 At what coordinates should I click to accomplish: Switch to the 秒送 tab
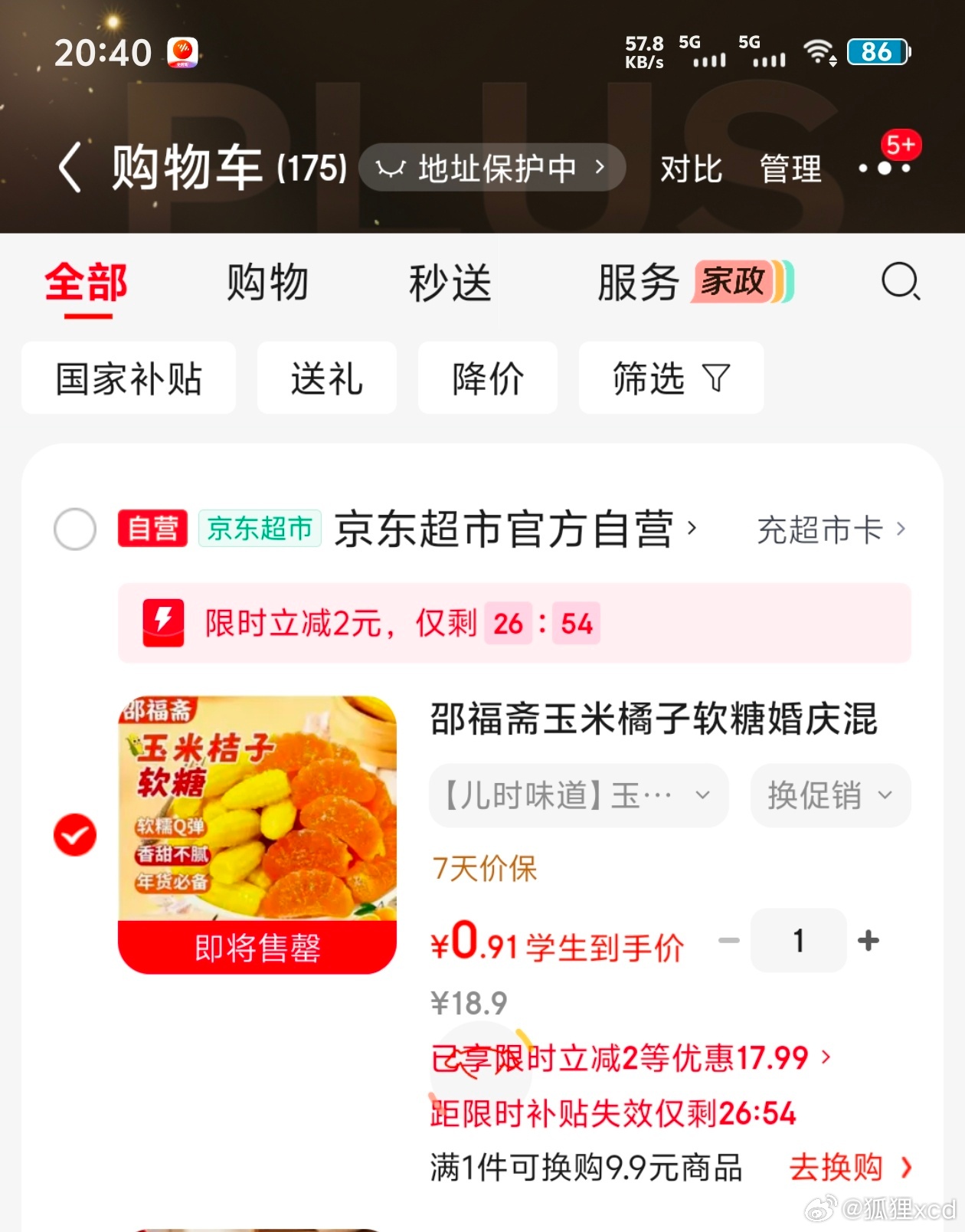[450, 283]
